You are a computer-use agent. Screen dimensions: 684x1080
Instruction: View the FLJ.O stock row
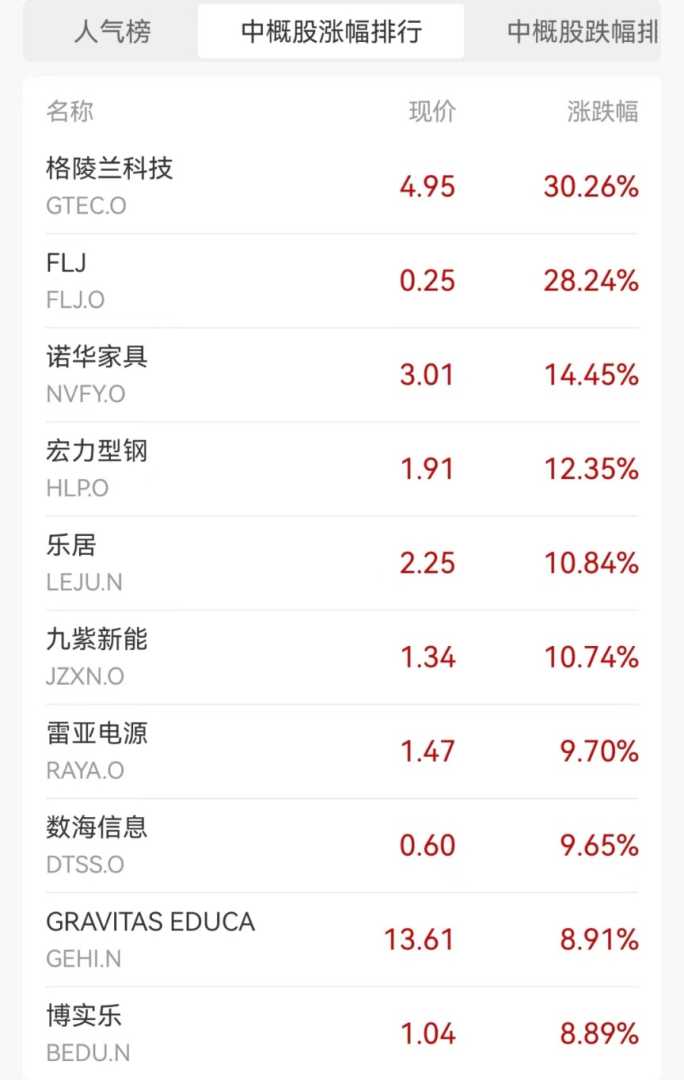point(342,281)
